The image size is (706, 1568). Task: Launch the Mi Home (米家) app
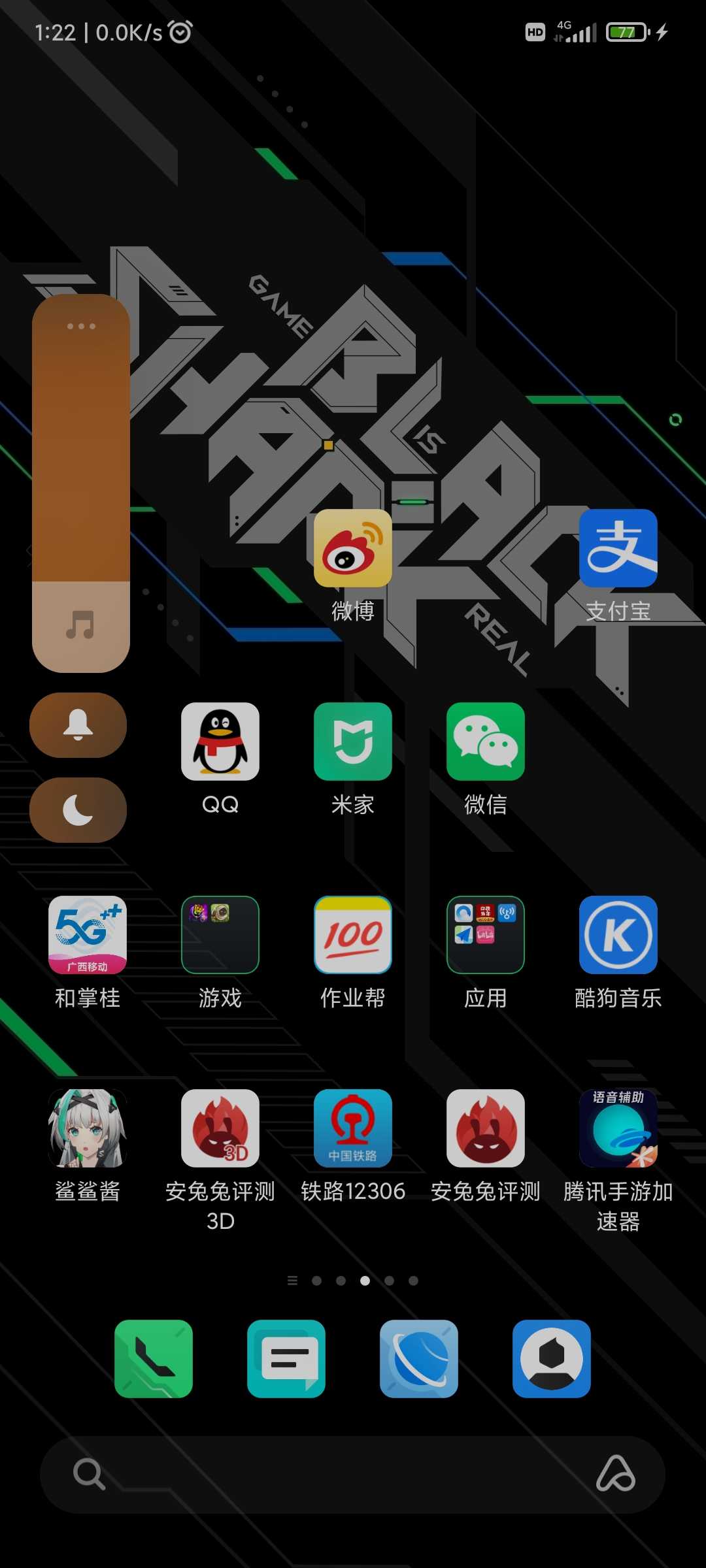(353, 742)
